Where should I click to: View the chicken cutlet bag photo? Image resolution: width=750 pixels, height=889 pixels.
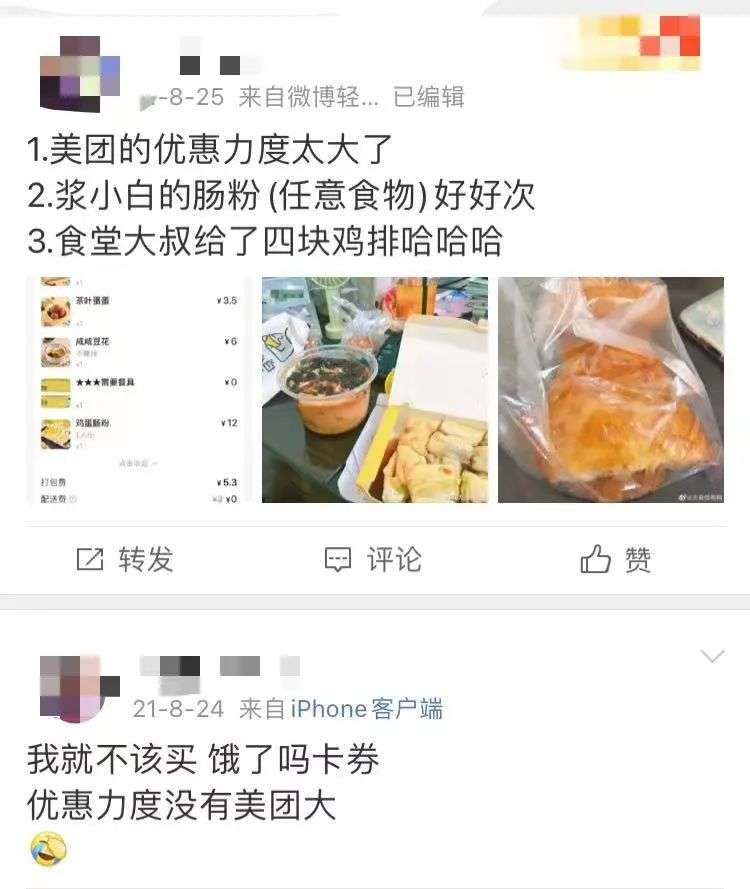[611, 390]
